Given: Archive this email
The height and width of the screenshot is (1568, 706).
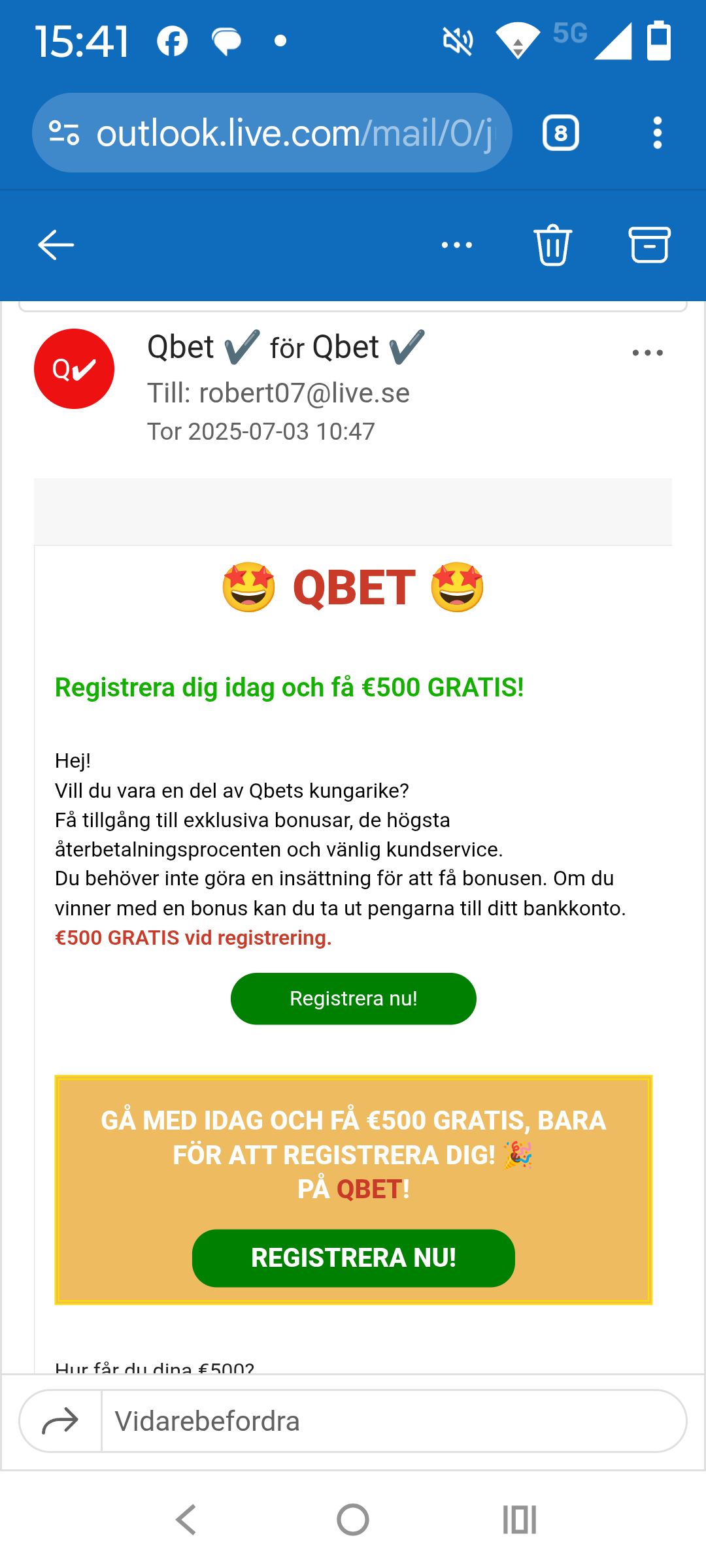Looking at the screenshot, I should [649, 245].
